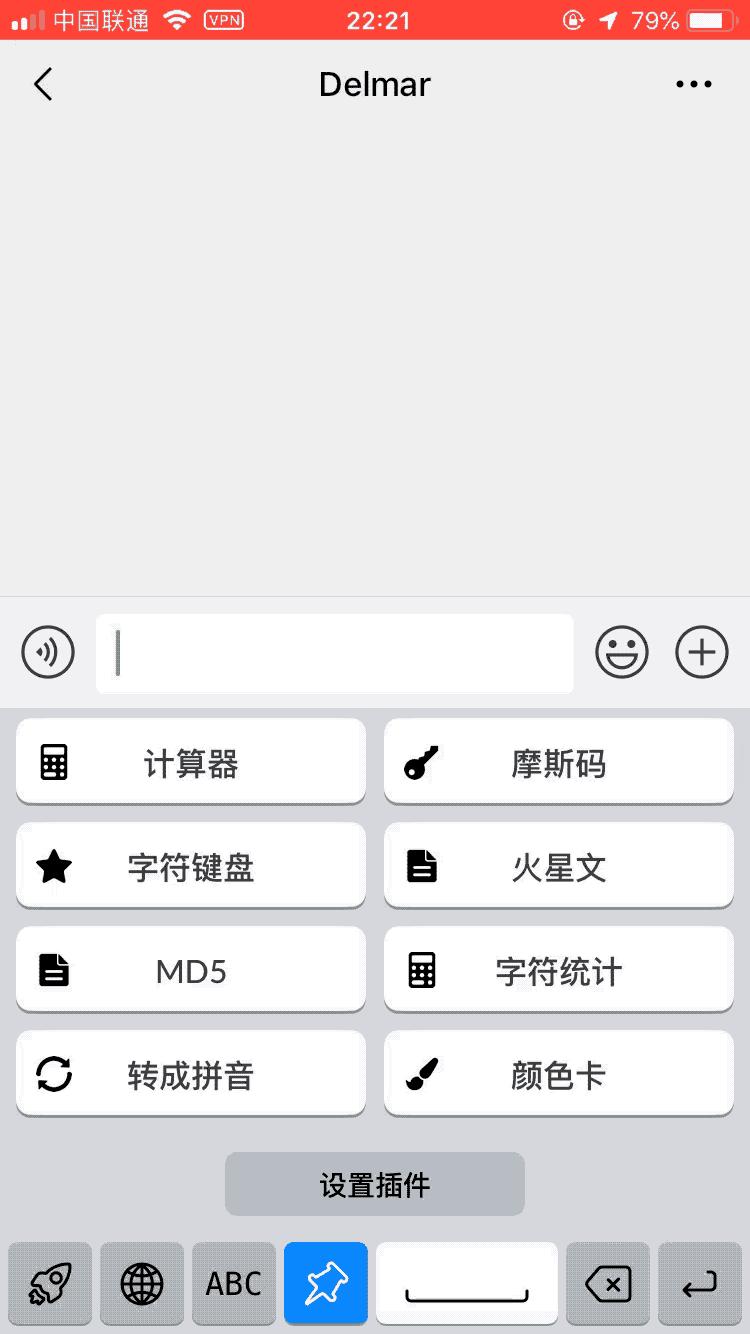Toggle the blue pin button on keyboard
This screenshot has height=1334, width=750.
point(325,1284)
